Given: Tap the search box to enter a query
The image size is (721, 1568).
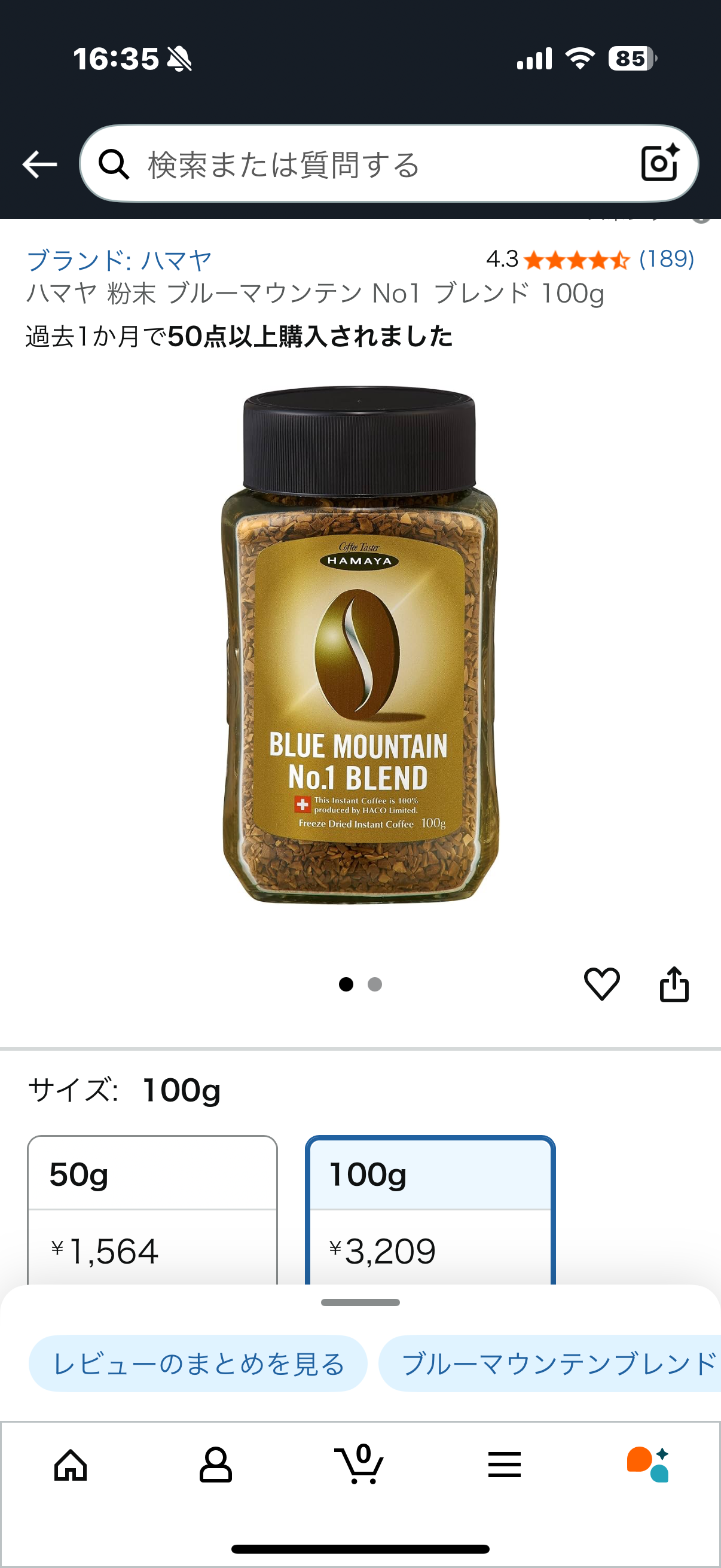Looking at the screenshot, I should [365, 164].
